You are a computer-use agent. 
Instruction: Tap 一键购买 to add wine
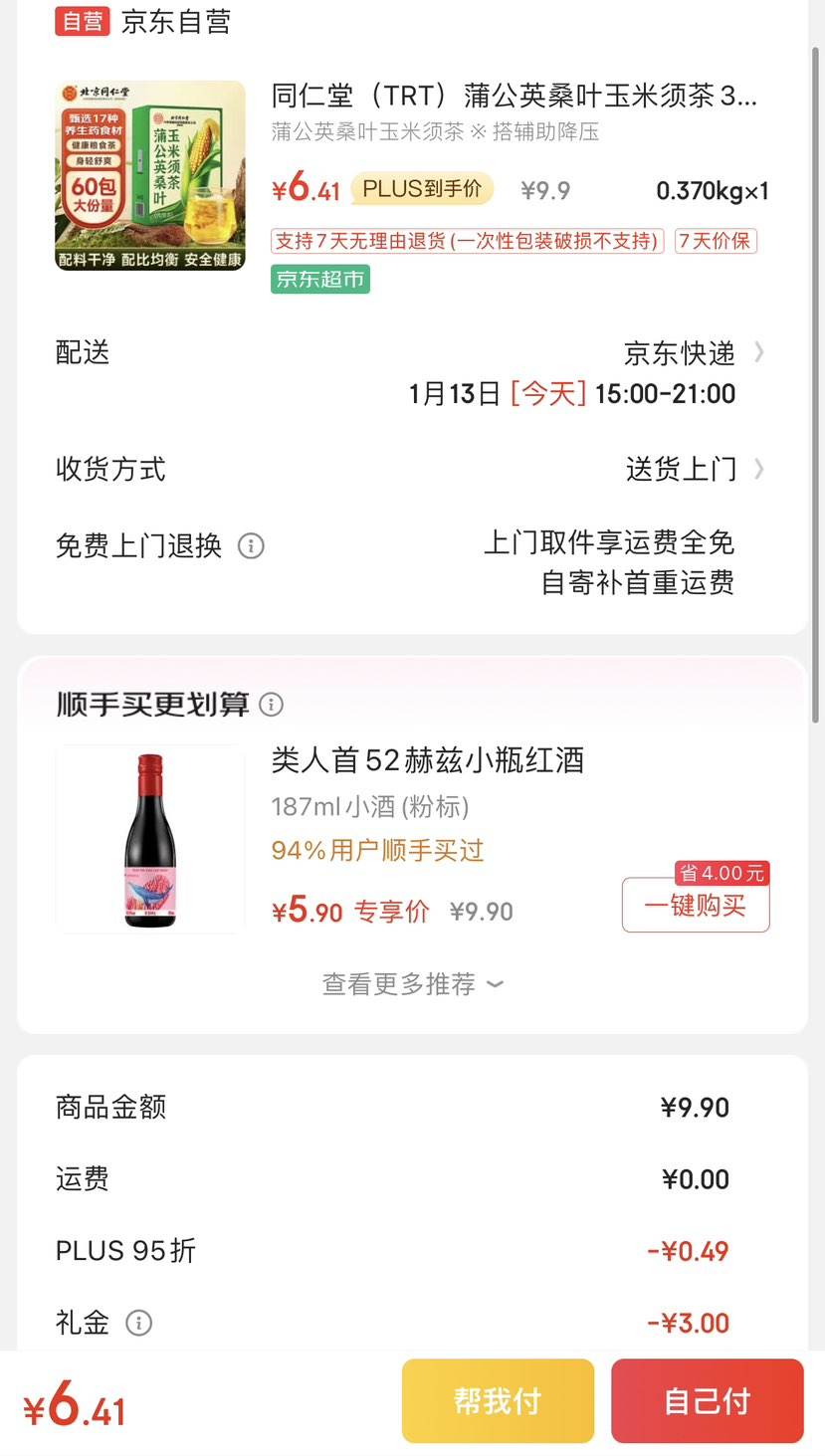(695, 906)
